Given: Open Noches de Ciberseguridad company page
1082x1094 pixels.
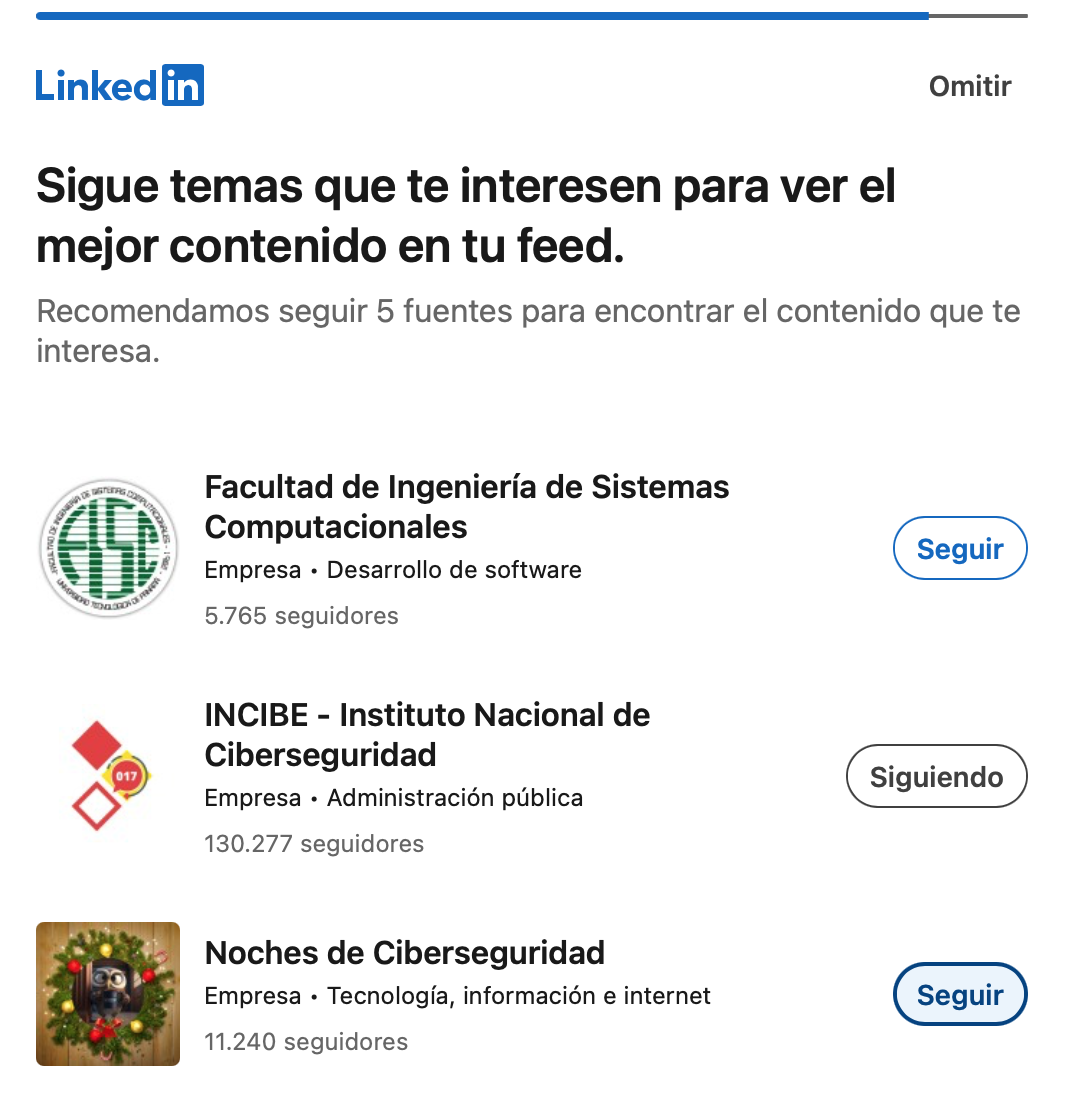Looking at the screenshot, I should pos(404,953).
